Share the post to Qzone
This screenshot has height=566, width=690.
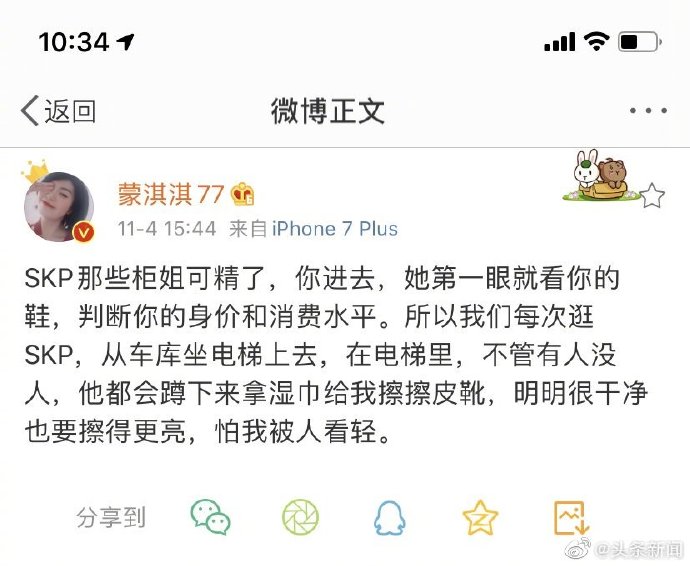tap(480, 517)
